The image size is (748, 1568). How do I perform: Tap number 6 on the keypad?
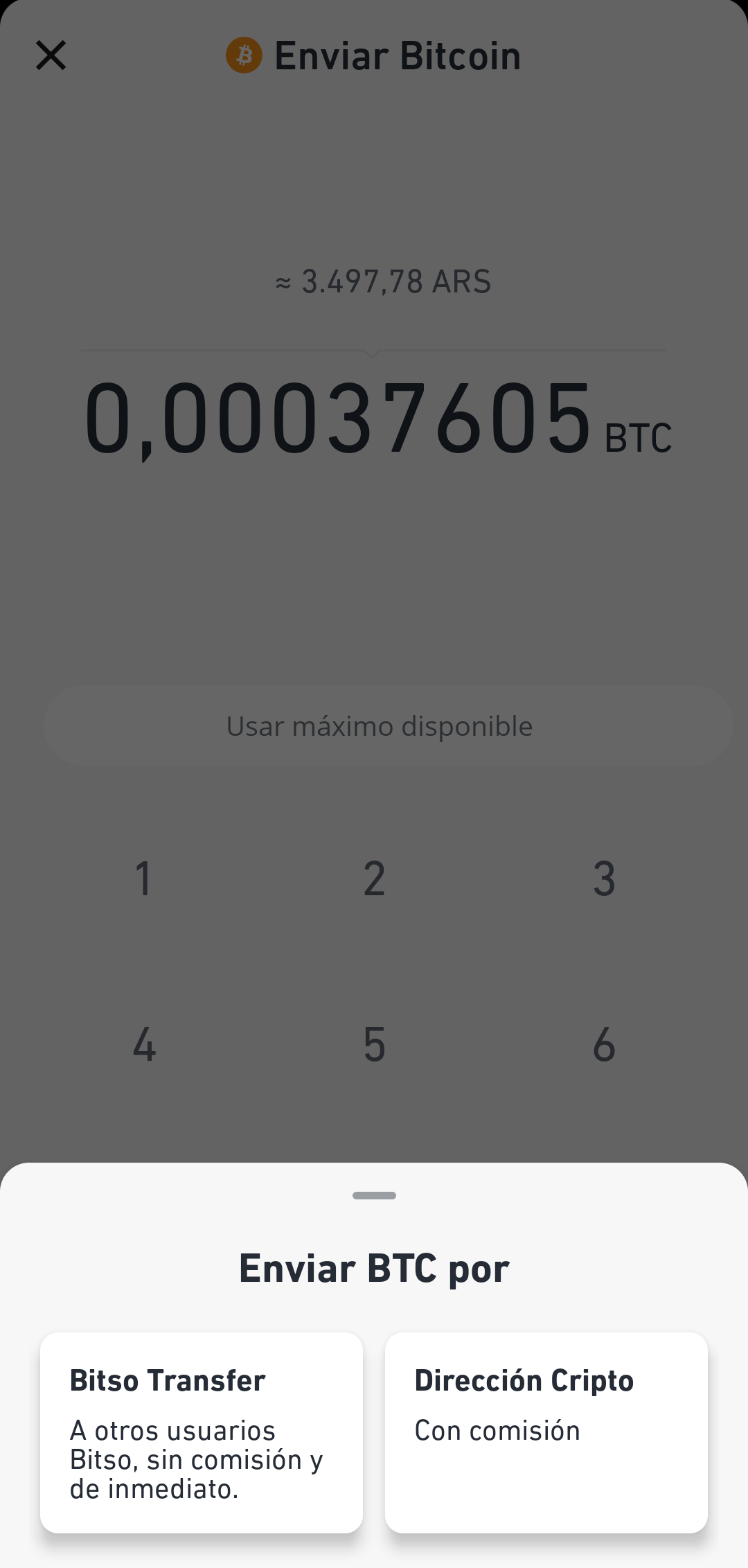[x=604, y=1044]
